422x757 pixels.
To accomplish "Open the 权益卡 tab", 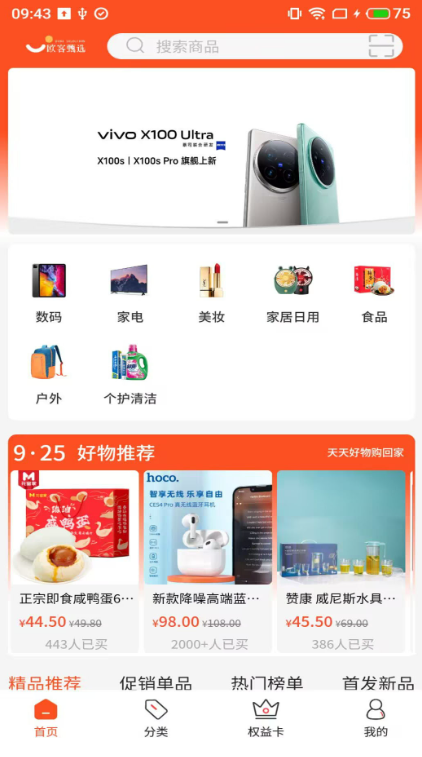I will click(x=266, y=718).
